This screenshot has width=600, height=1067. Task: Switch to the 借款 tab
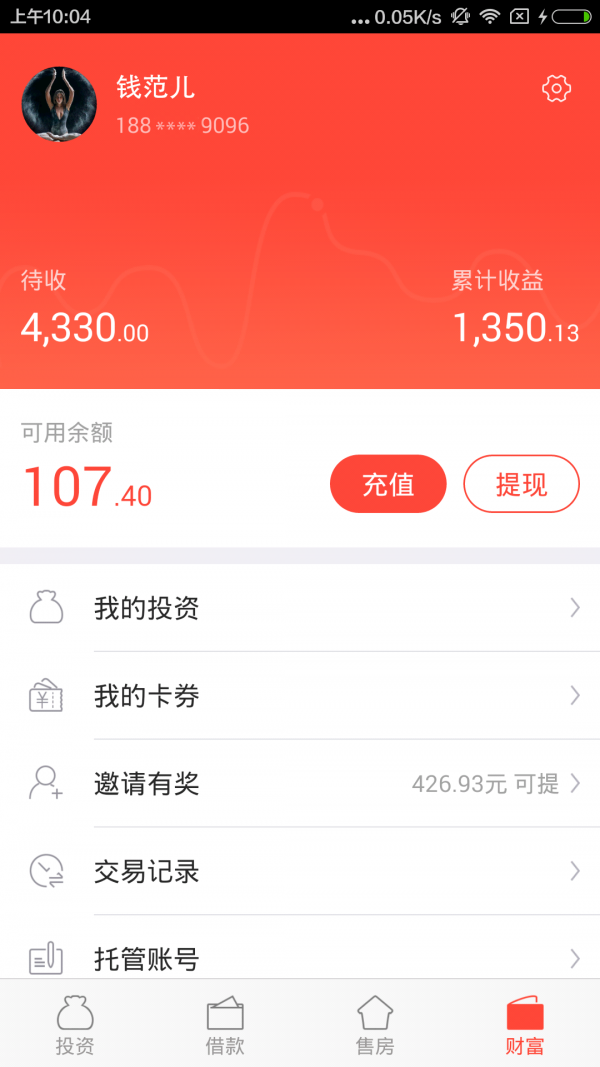(x=224, y=1024)
